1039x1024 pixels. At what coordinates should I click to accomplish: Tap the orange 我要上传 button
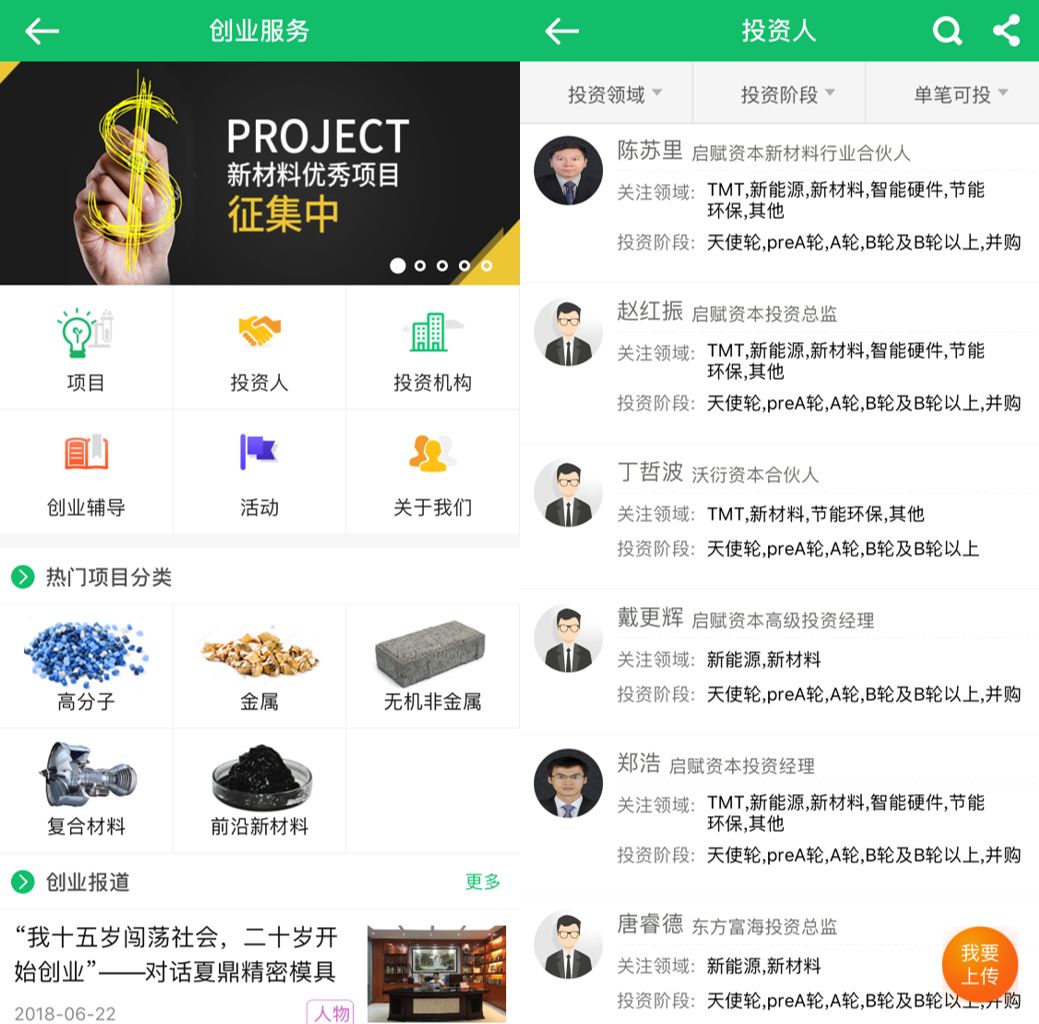point(979,965)
